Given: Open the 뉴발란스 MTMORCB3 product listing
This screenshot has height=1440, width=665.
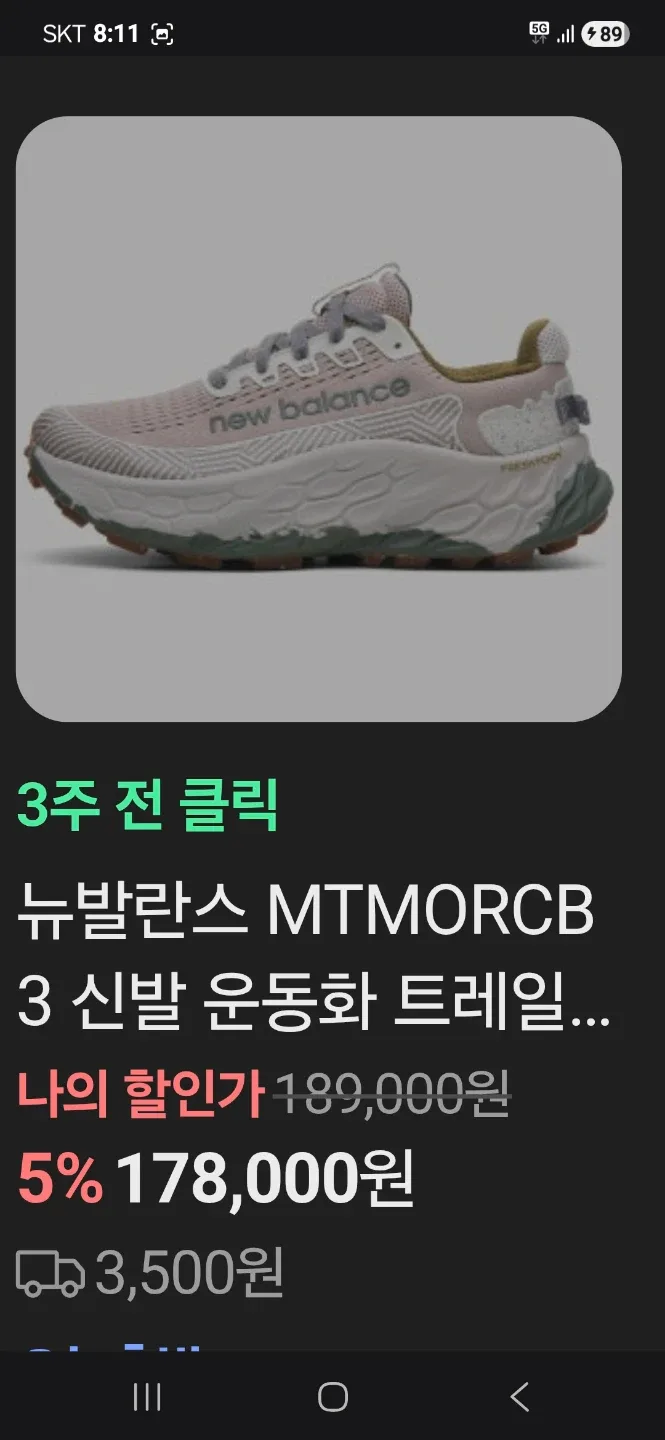Looking at the screenshot, I should coord(313,958).
